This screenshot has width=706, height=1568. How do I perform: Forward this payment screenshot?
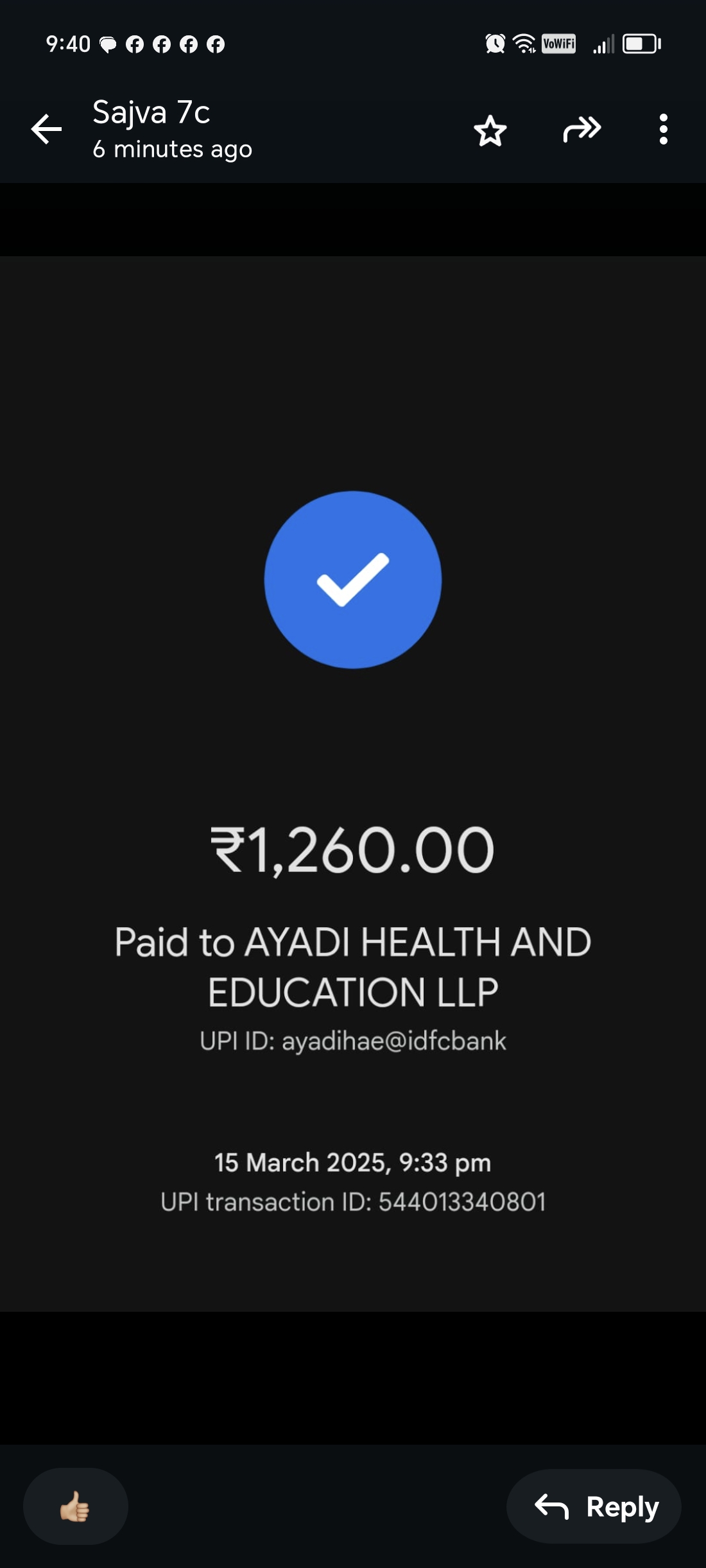[581, 130]
